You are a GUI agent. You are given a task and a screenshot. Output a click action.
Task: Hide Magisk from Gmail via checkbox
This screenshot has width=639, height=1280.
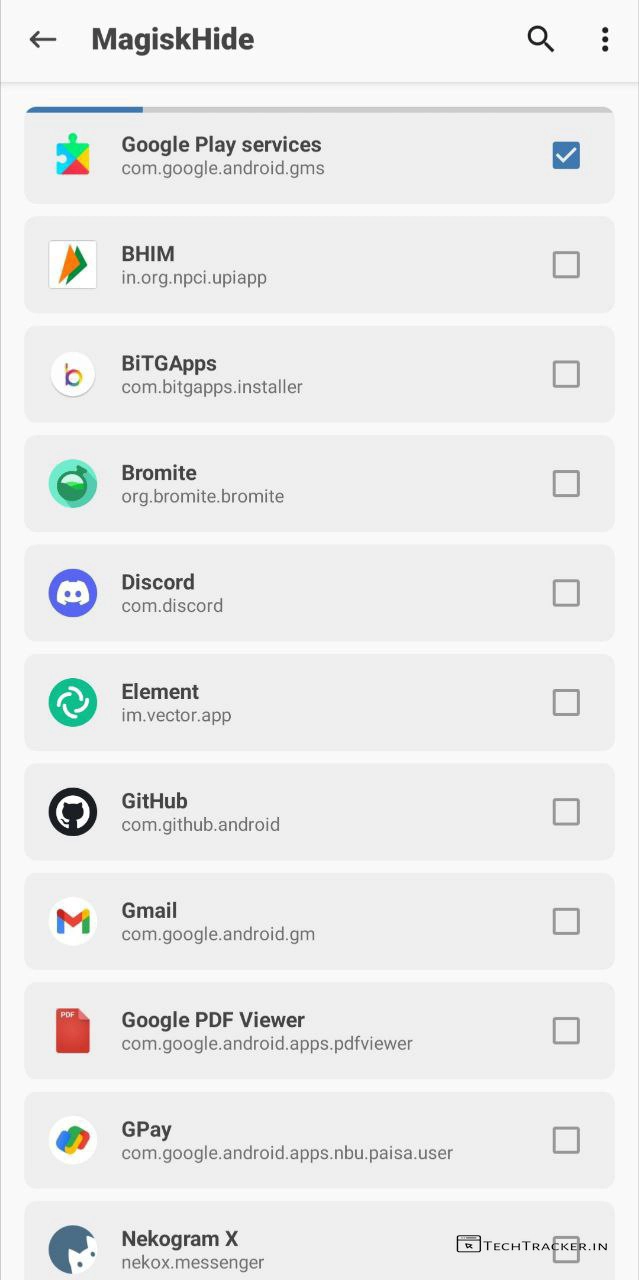pyautogui.click(x=566, y=921)
